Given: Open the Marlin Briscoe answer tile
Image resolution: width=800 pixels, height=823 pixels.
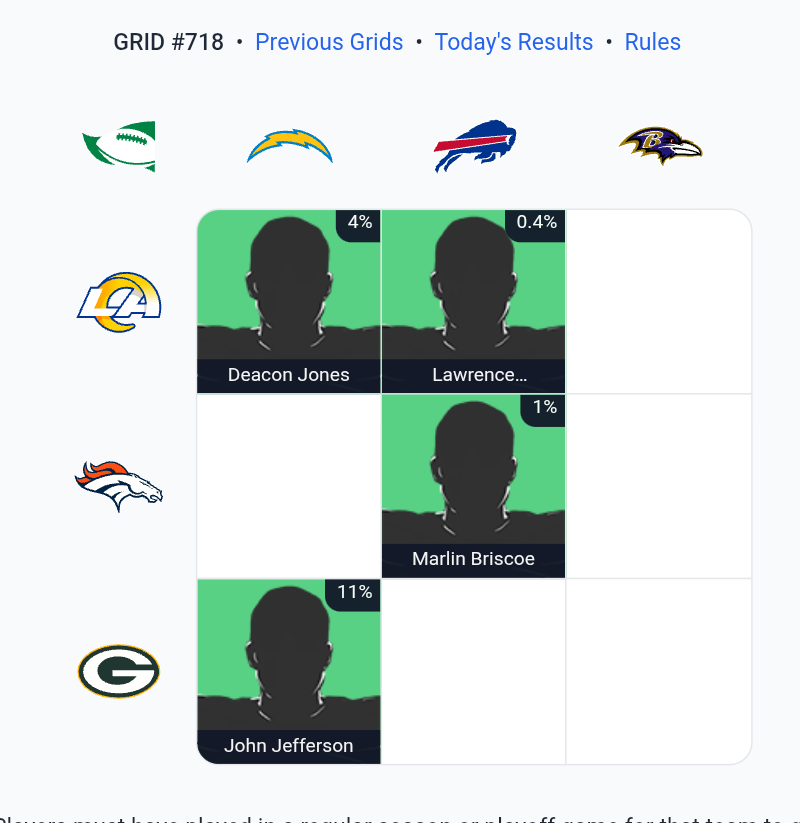Looking at the screenshot, I should (x=473, y=486).
